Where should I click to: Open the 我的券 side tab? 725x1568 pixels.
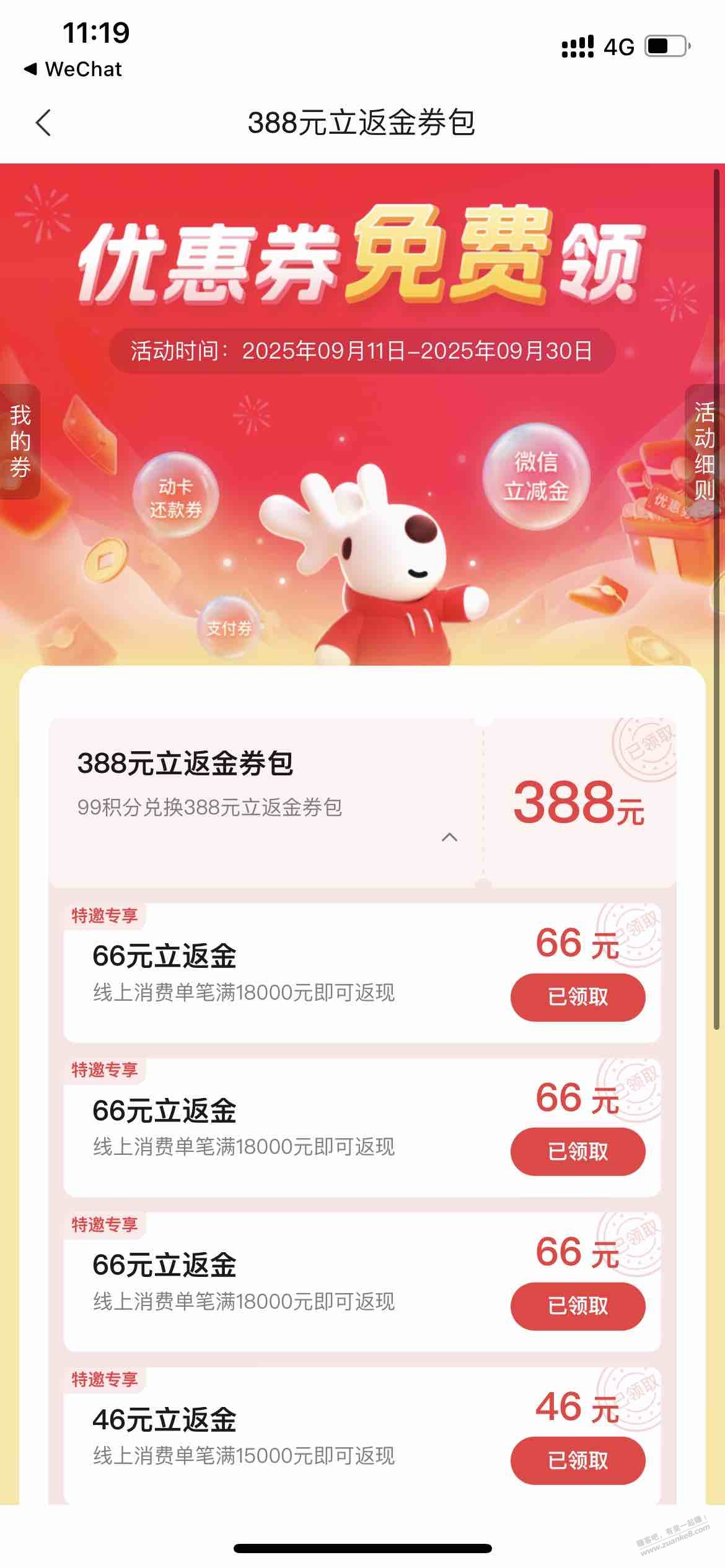click(20, 441)
